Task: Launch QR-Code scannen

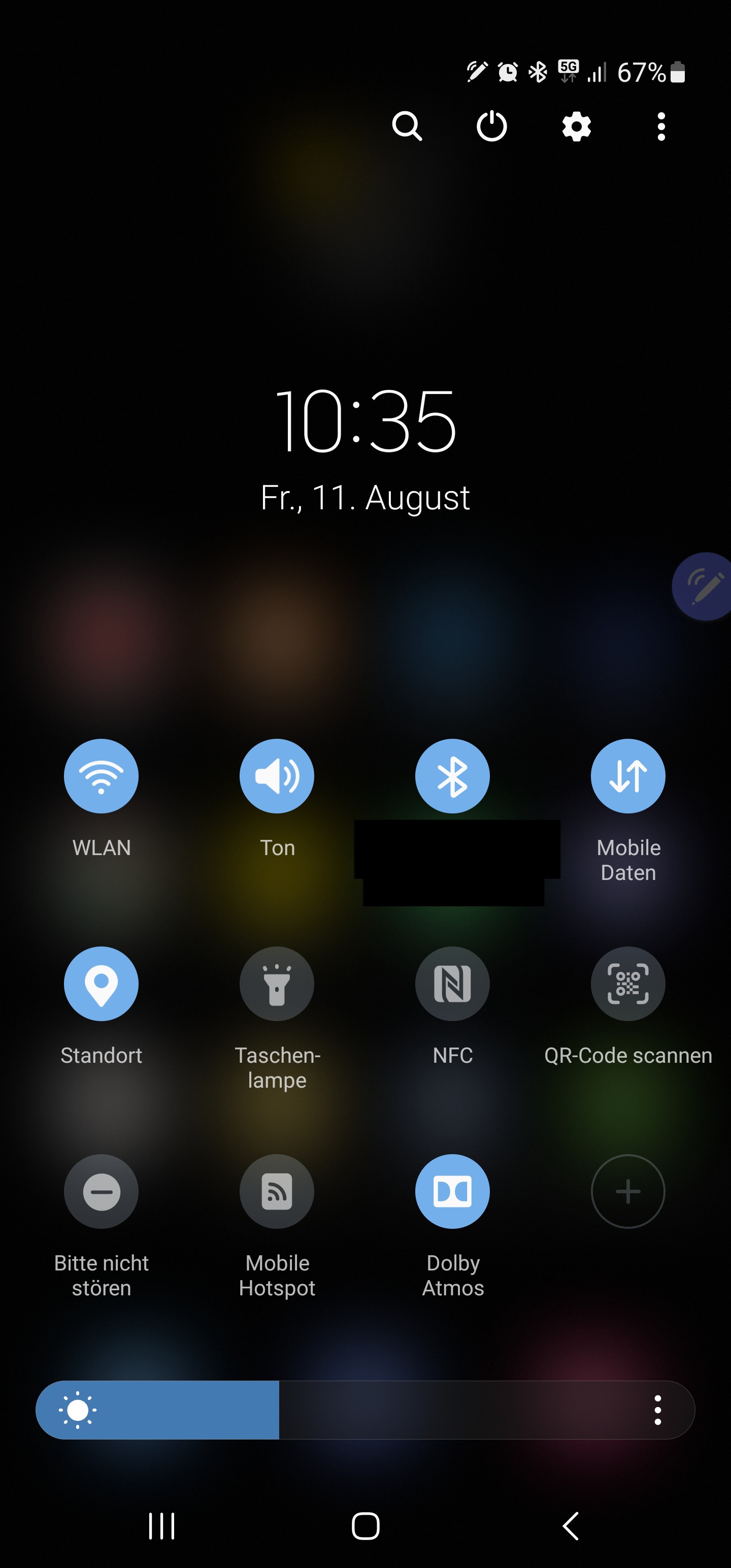Action: tap(627, 984)
